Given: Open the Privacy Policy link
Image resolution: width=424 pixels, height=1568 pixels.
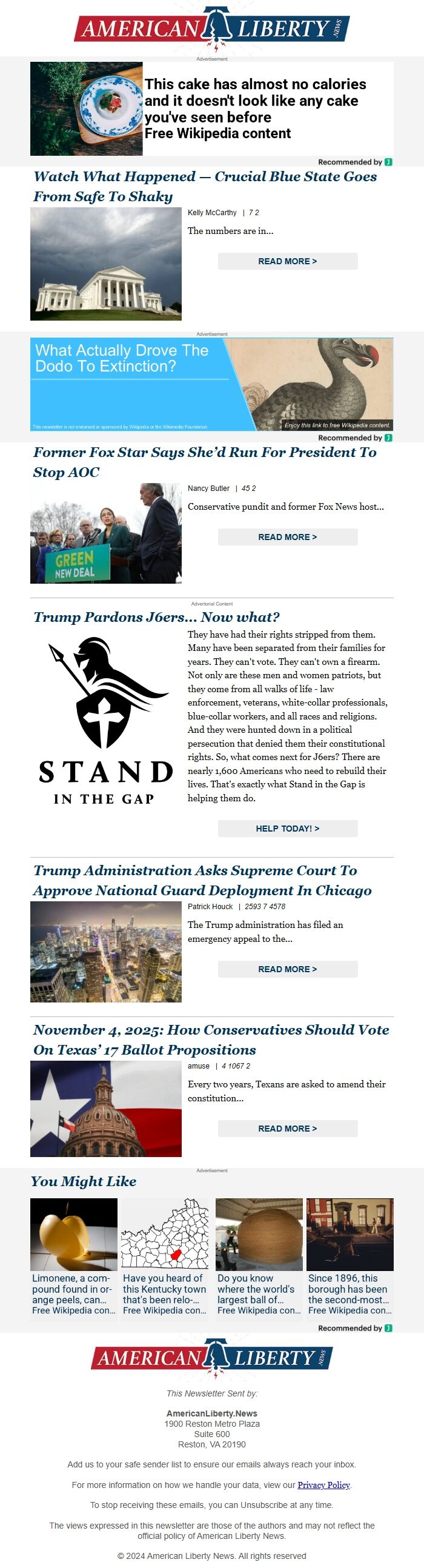Looking at the screenshot, I should pyautogui.click(x=323, y=1484).
